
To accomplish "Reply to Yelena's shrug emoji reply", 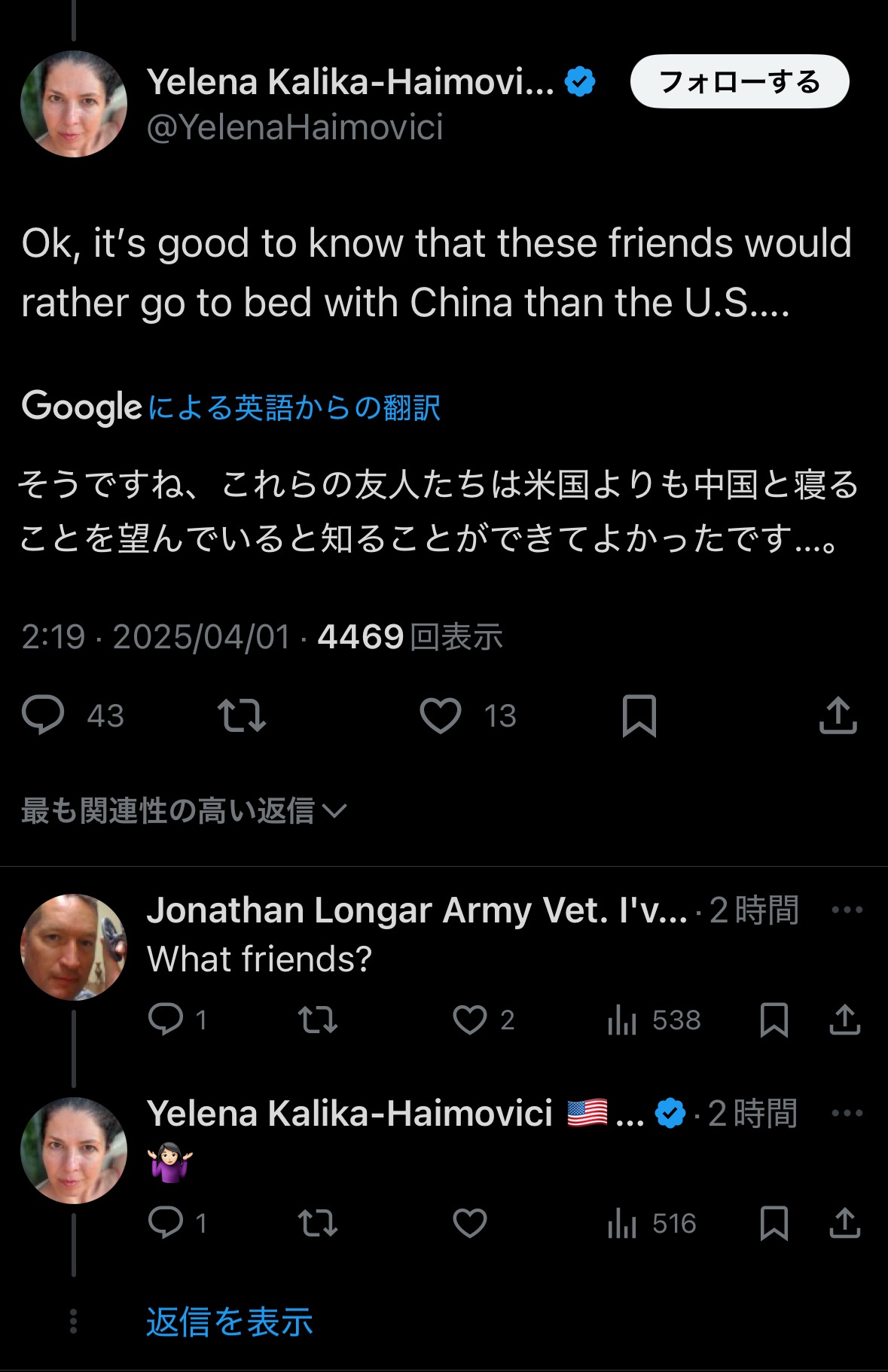I will tap(166, 1223).
